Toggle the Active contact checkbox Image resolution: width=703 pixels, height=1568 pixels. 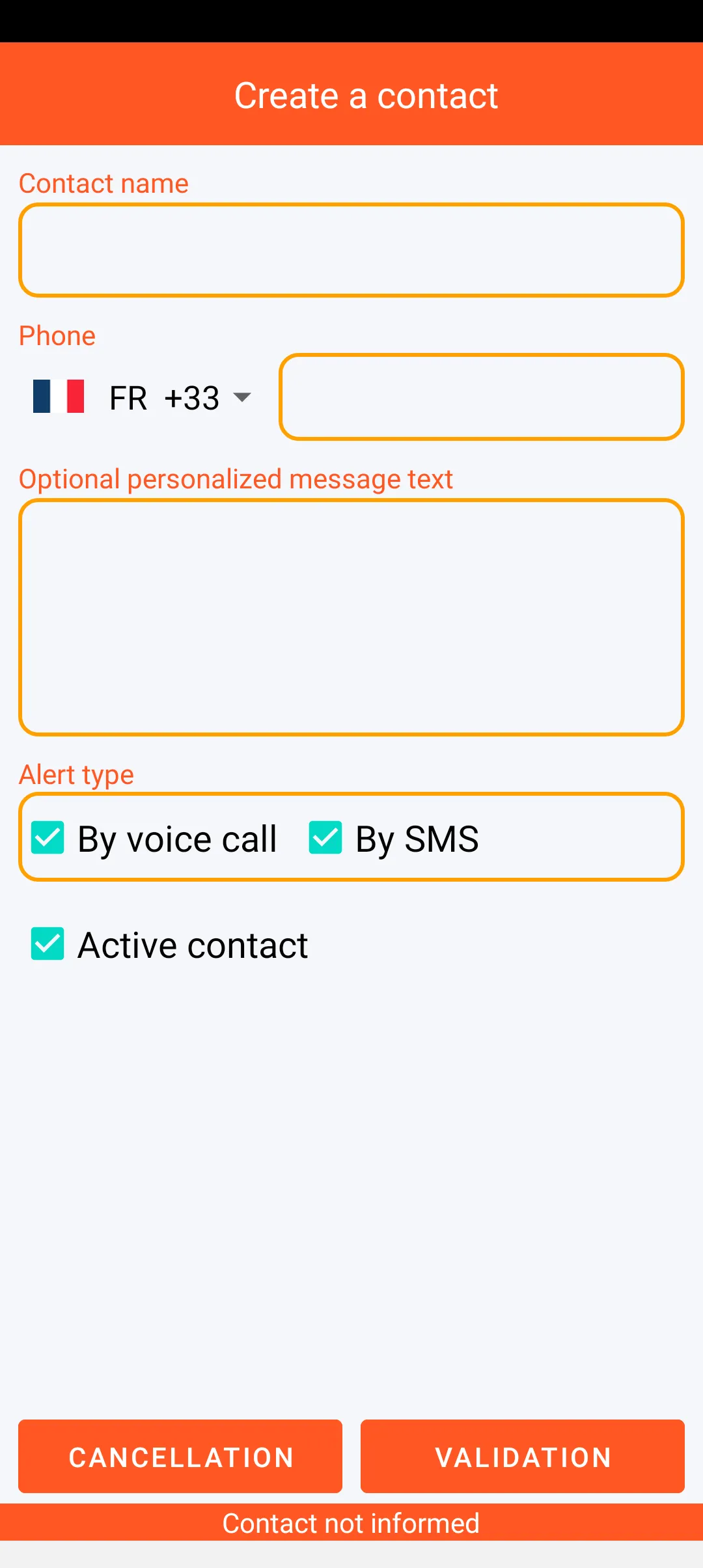[x=48, y=944]
